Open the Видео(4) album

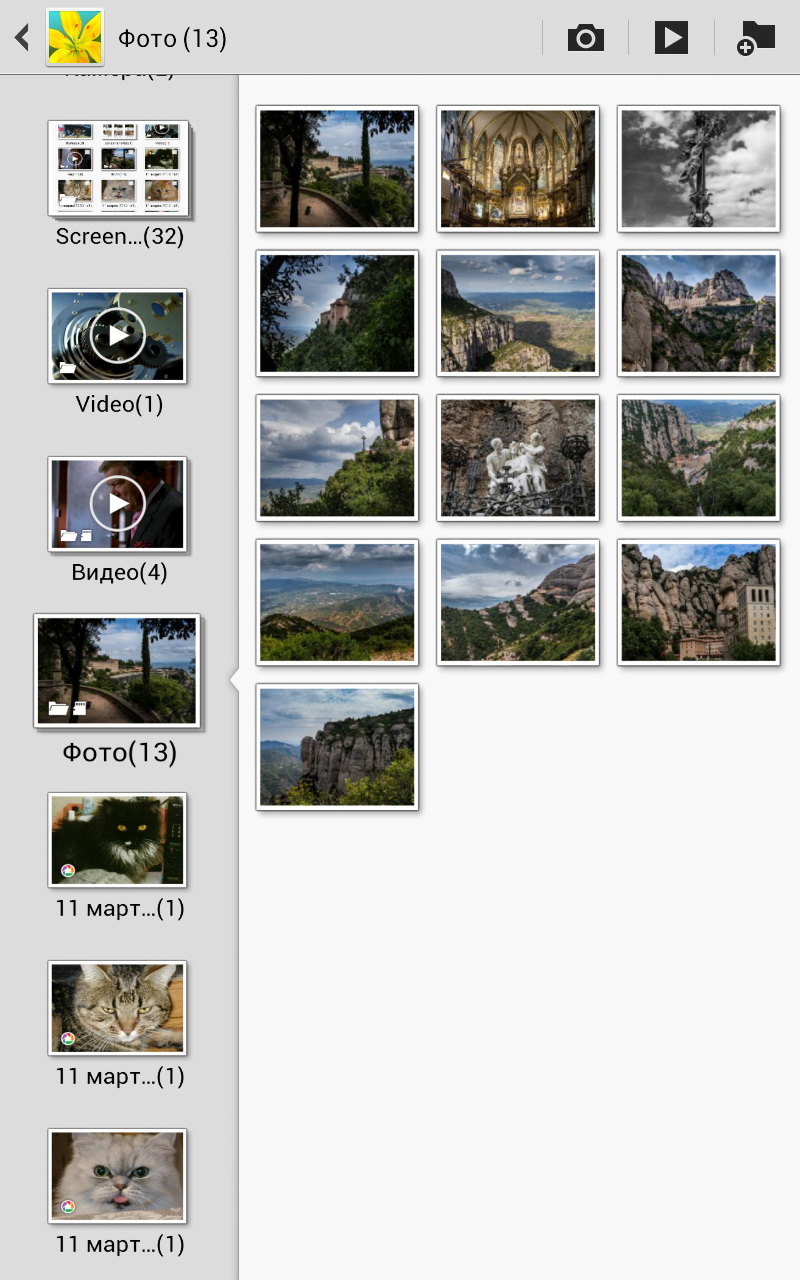pyautogui.click(x=118, y=504)
